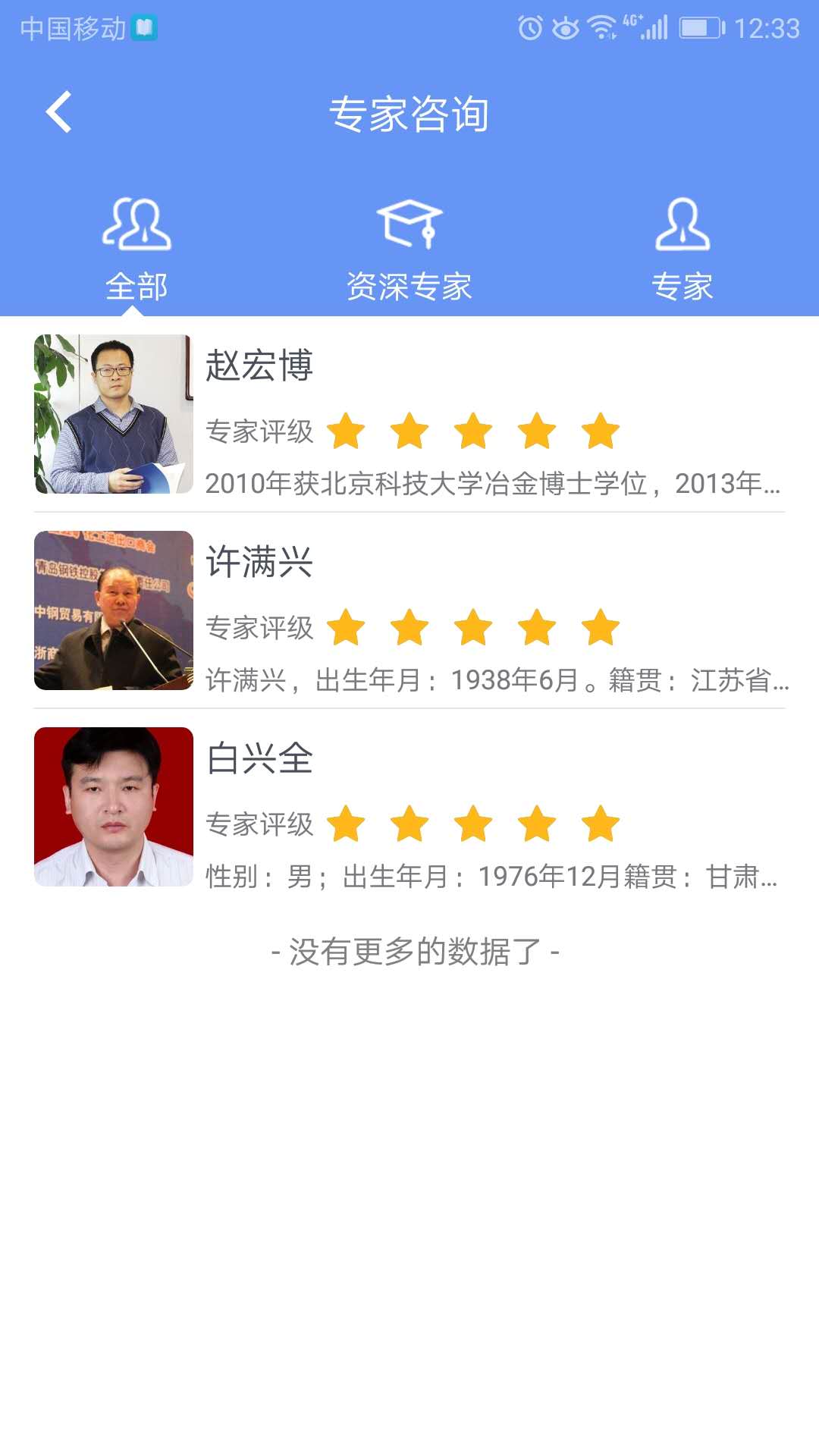The width and height of the screenshot is (819, 1456).
Task: Switch to the 全部 tab
Action: 136,287
